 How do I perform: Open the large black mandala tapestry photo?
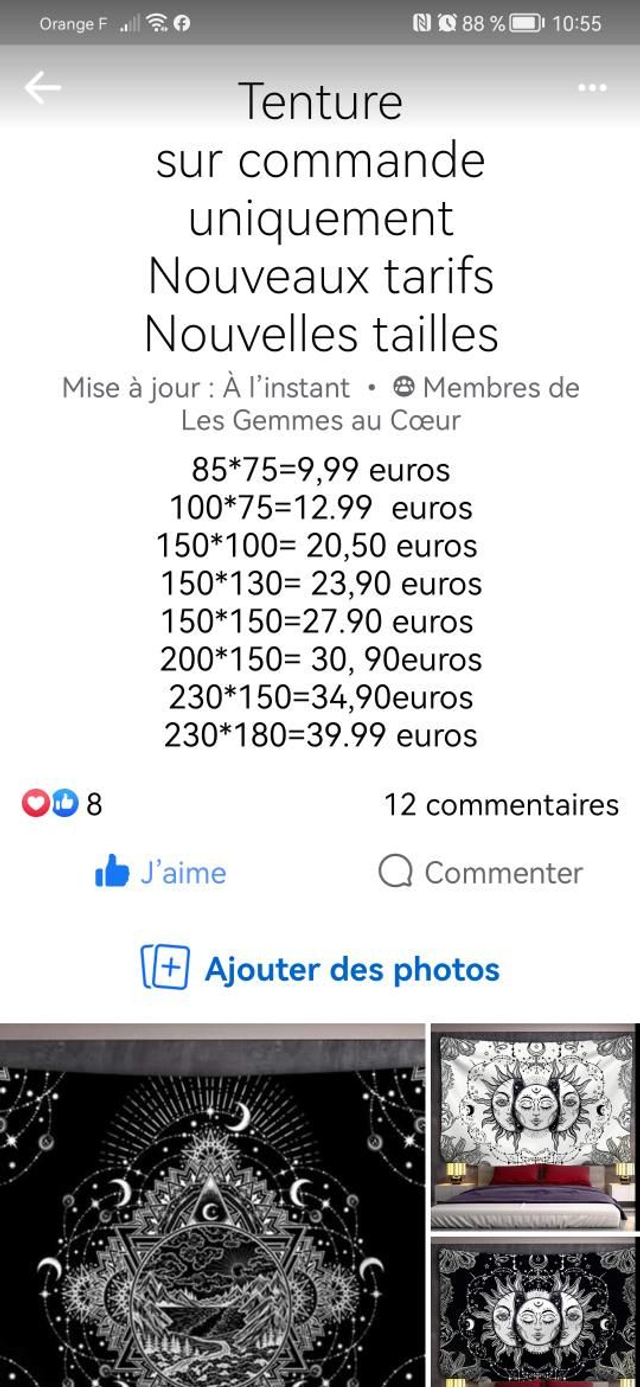tap(212, 1205)
